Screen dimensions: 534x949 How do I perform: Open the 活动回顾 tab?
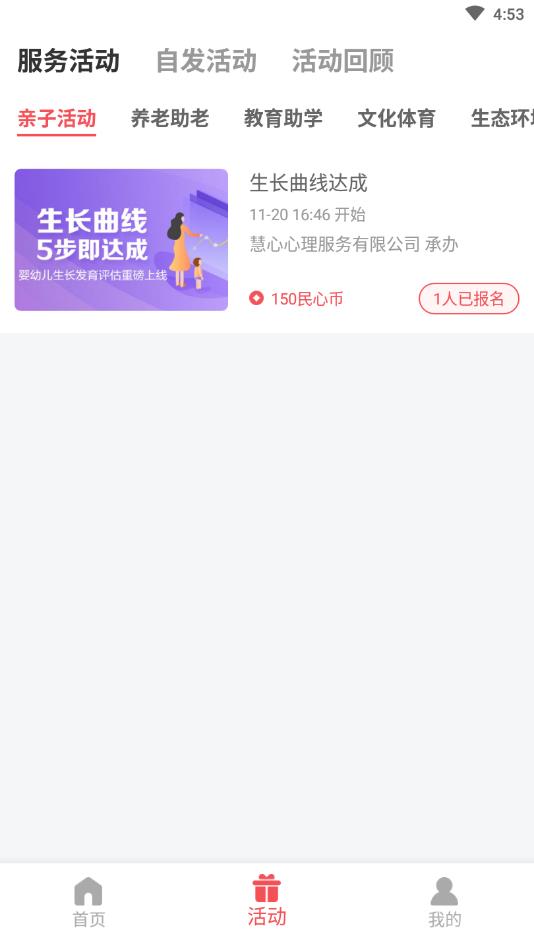click(x=343, y=61)
